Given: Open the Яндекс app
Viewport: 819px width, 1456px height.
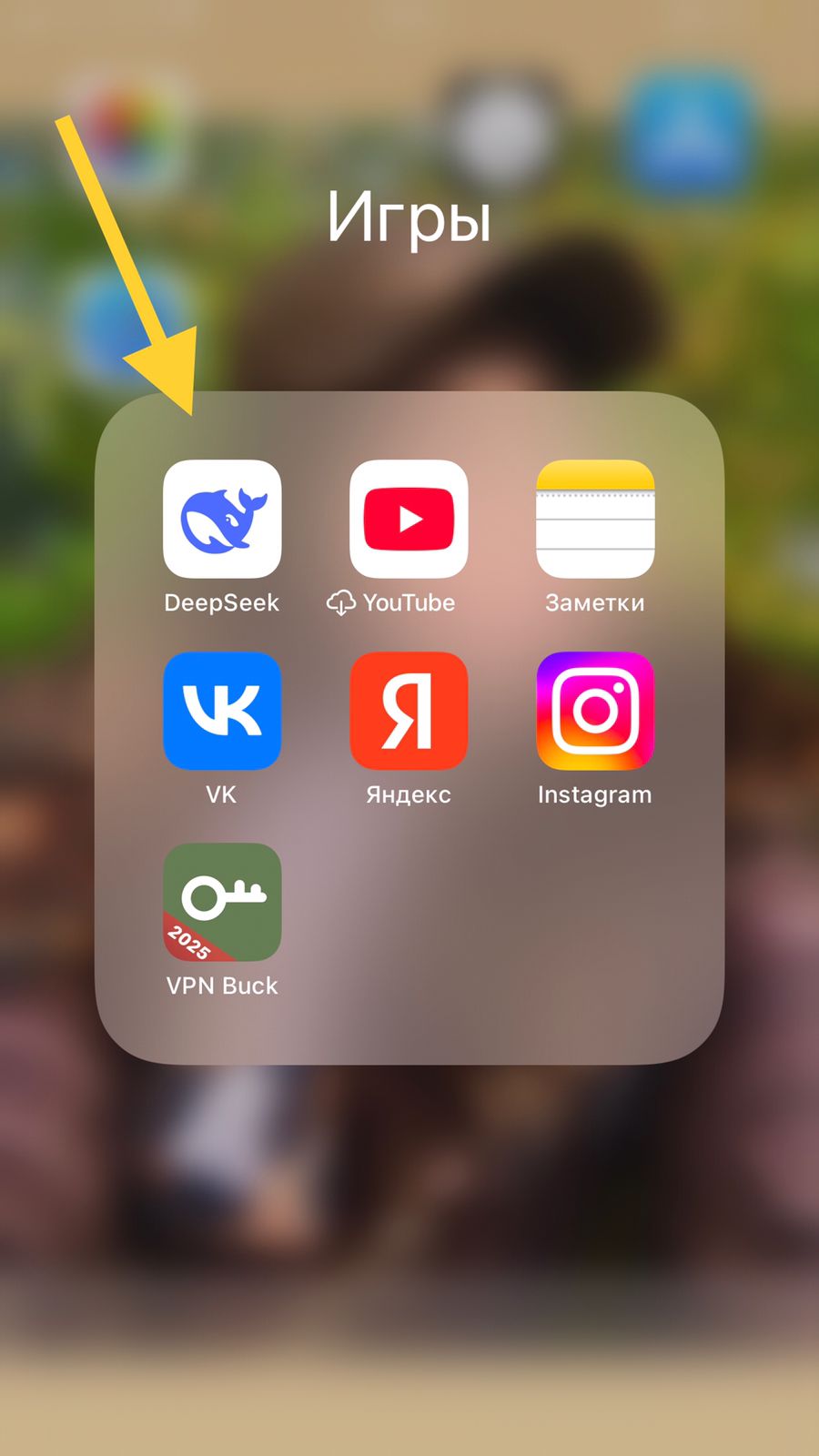Looking at the screenshot, I should (x=409, y=711).
